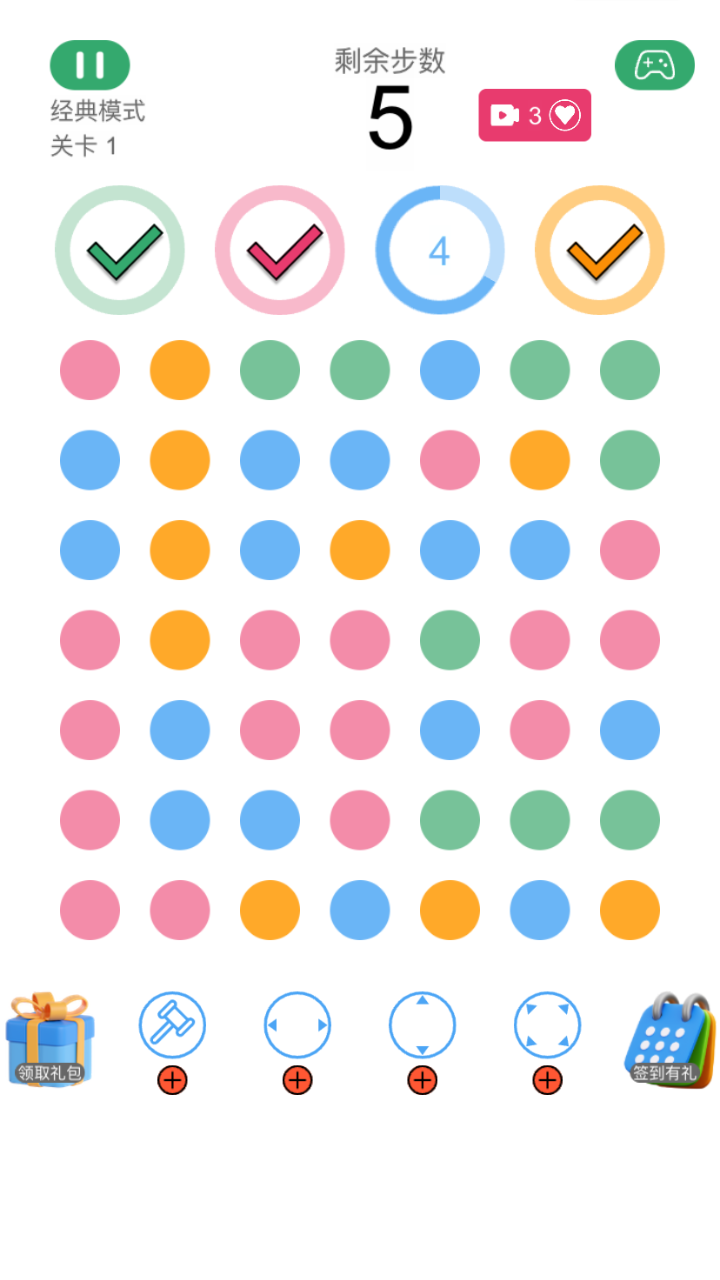Add more horizontal arrow power-ups
Screen dimensions: 720x1280
point(297,1080)
